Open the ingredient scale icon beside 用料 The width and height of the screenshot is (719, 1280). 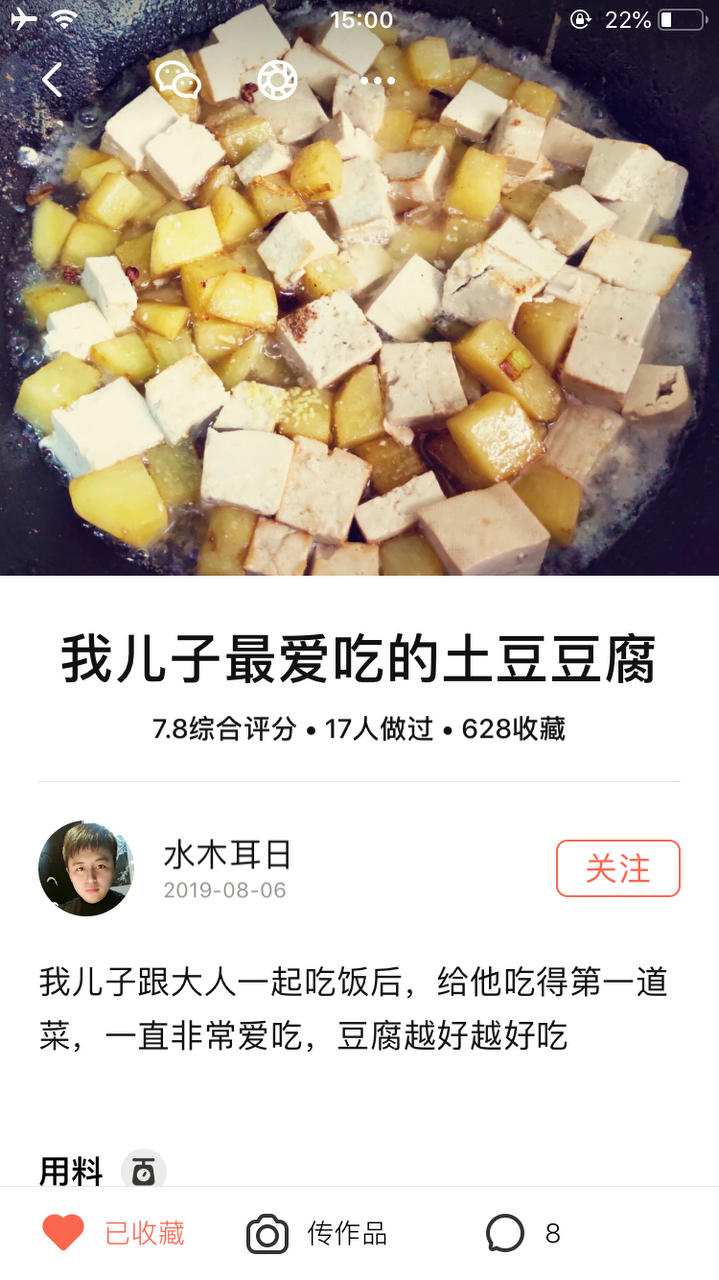coord(144,1171)
